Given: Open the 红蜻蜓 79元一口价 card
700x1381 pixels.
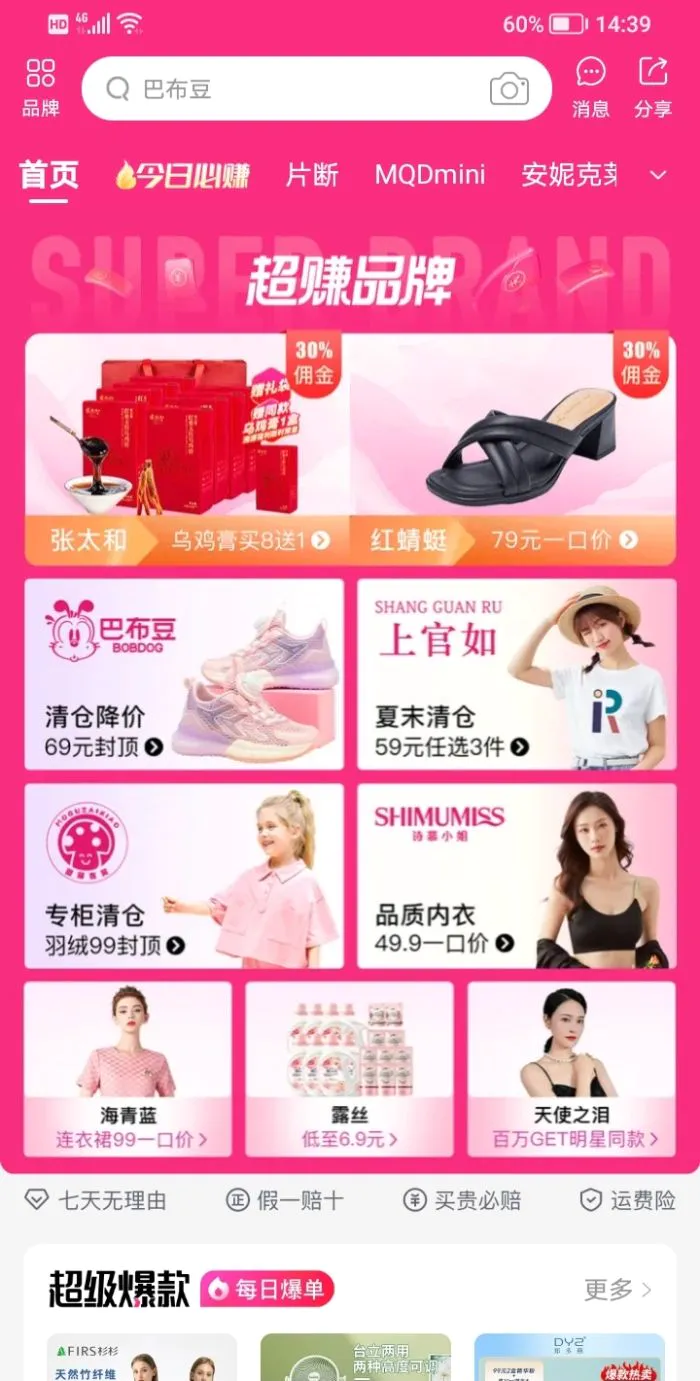Looking at the screenshot, I should [x=513, y=450].
